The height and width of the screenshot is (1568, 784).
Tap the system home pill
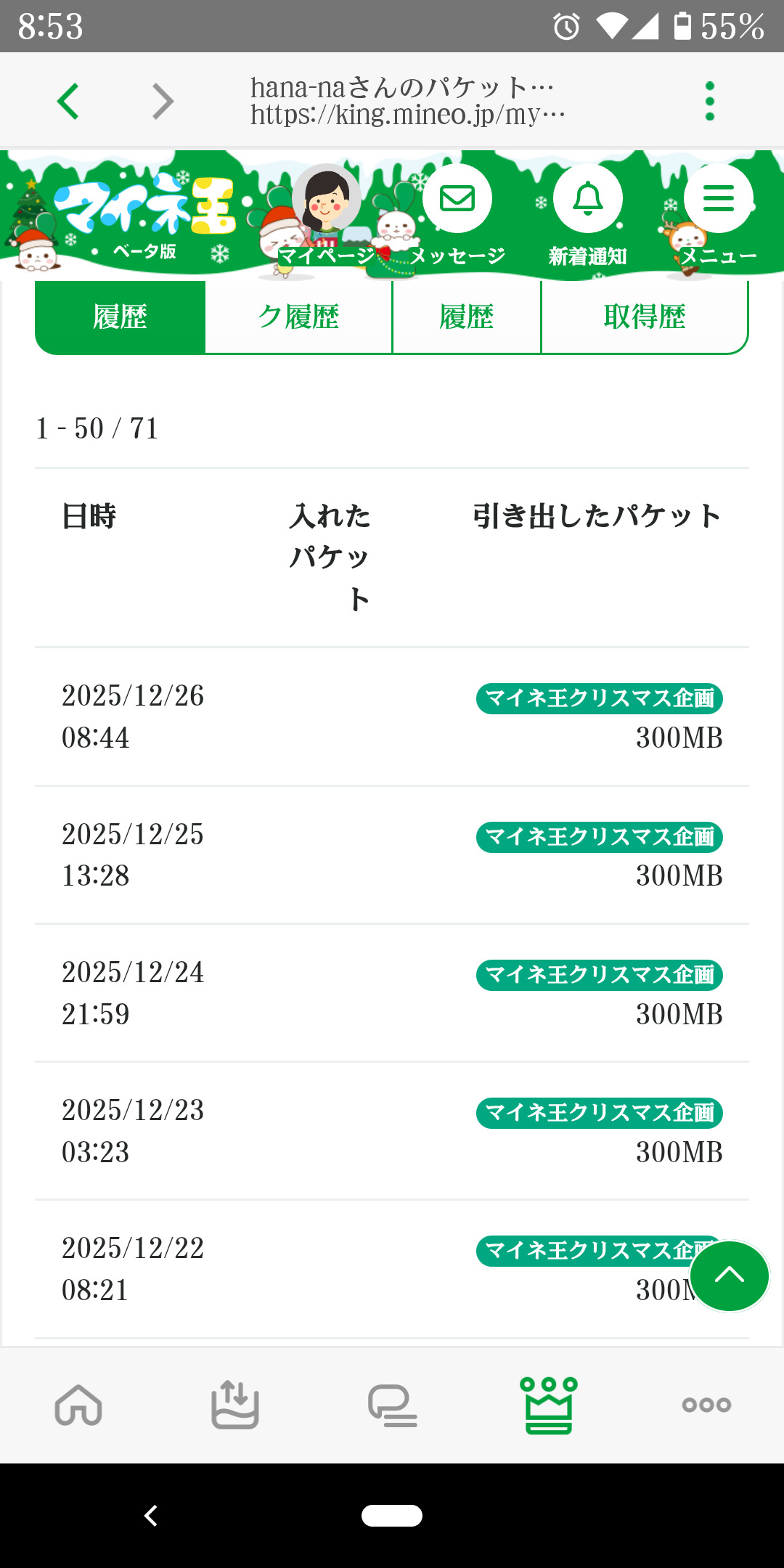coord(392,1516)
